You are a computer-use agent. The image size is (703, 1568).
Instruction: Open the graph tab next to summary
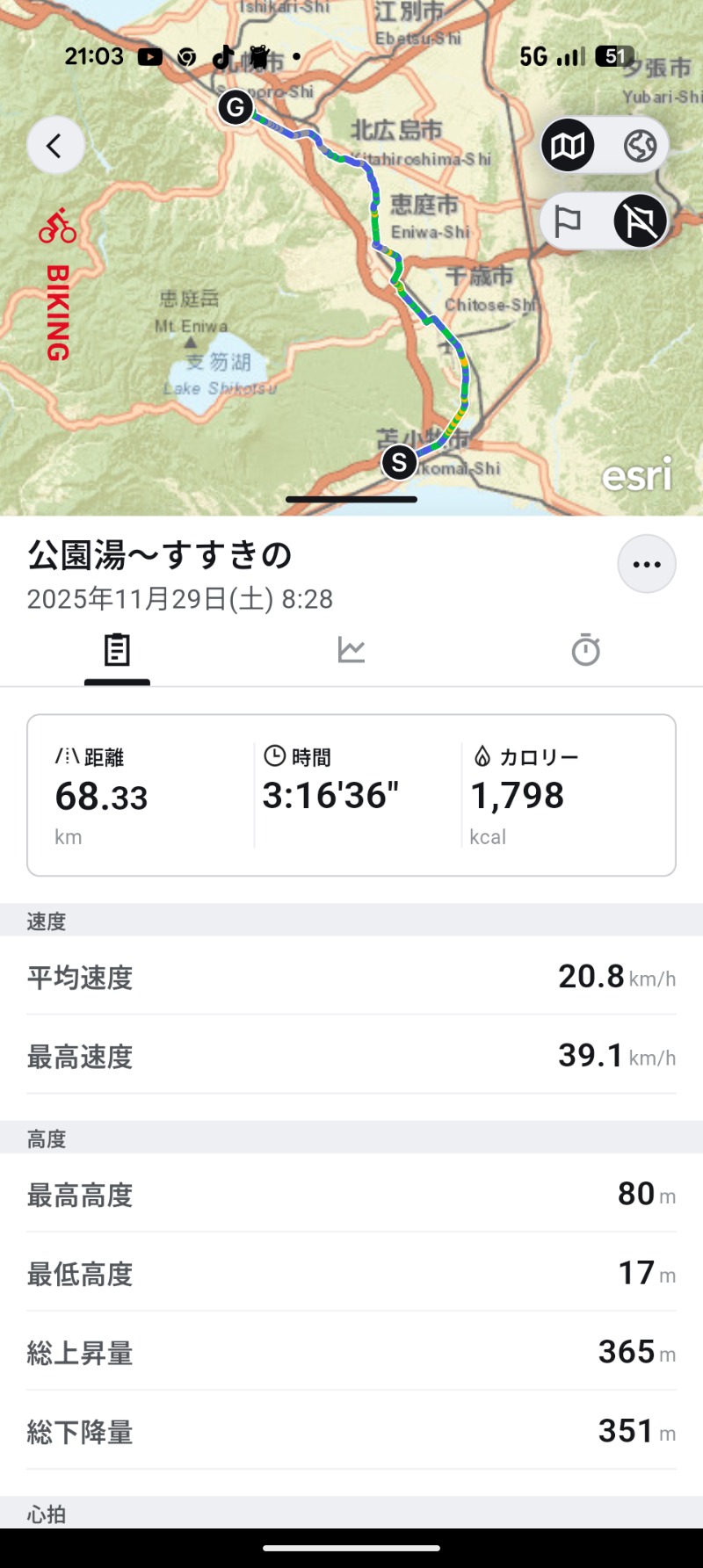pyautogui.click(x=351, y=650)
